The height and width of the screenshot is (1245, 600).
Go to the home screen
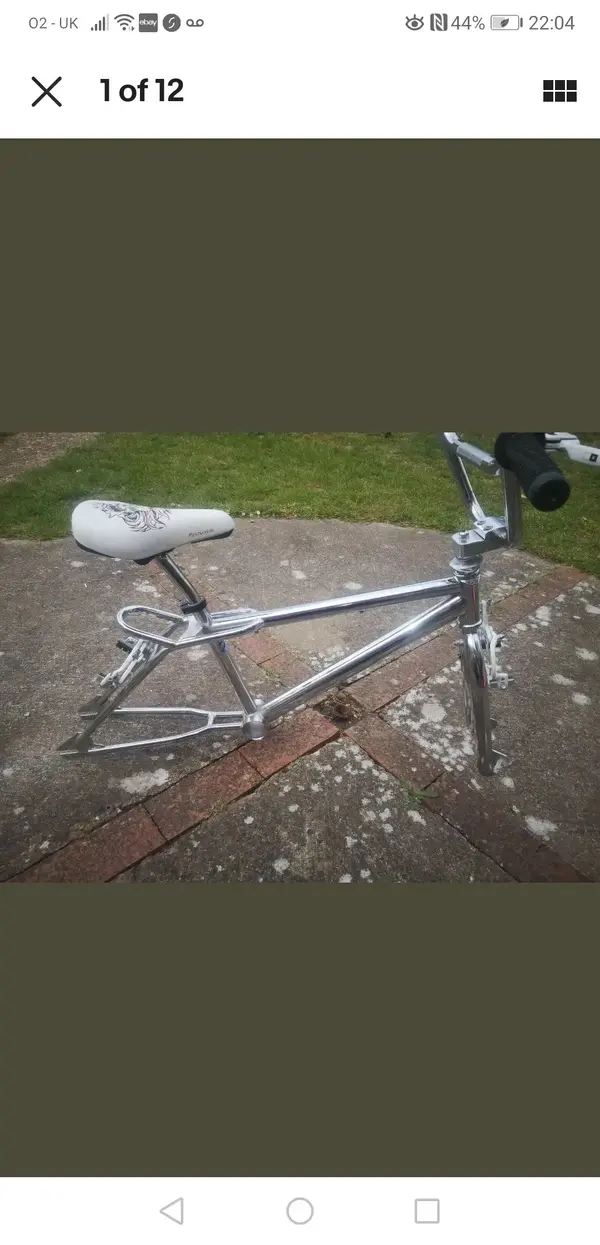coord(300,1211)
